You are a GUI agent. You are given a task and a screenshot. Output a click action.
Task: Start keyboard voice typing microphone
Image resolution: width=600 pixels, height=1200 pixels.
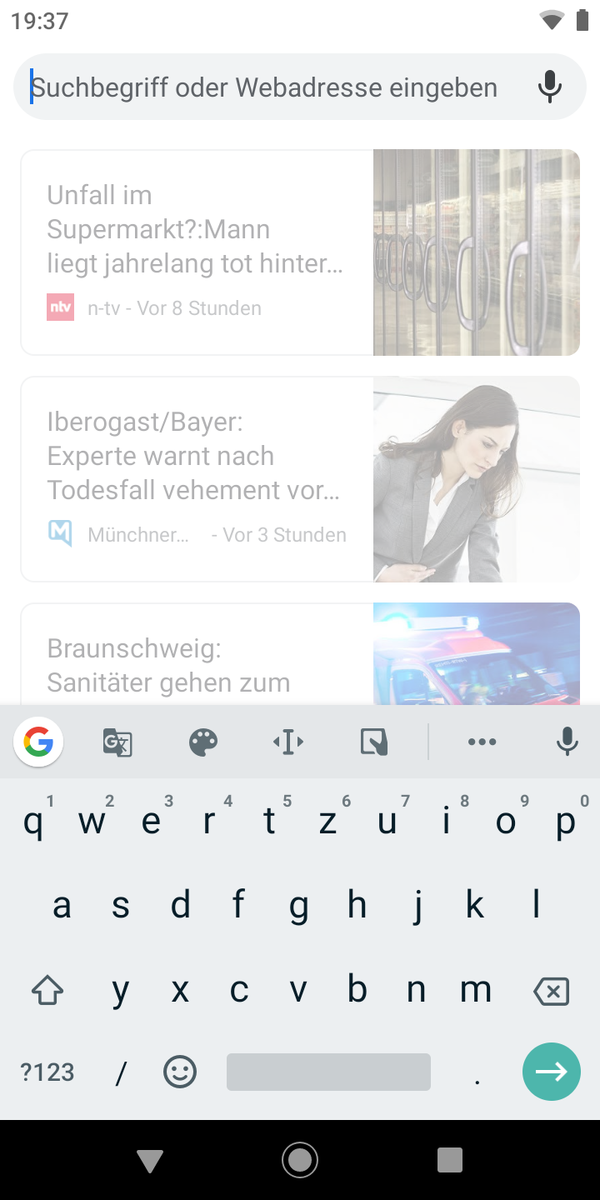(x=567, y=742)
